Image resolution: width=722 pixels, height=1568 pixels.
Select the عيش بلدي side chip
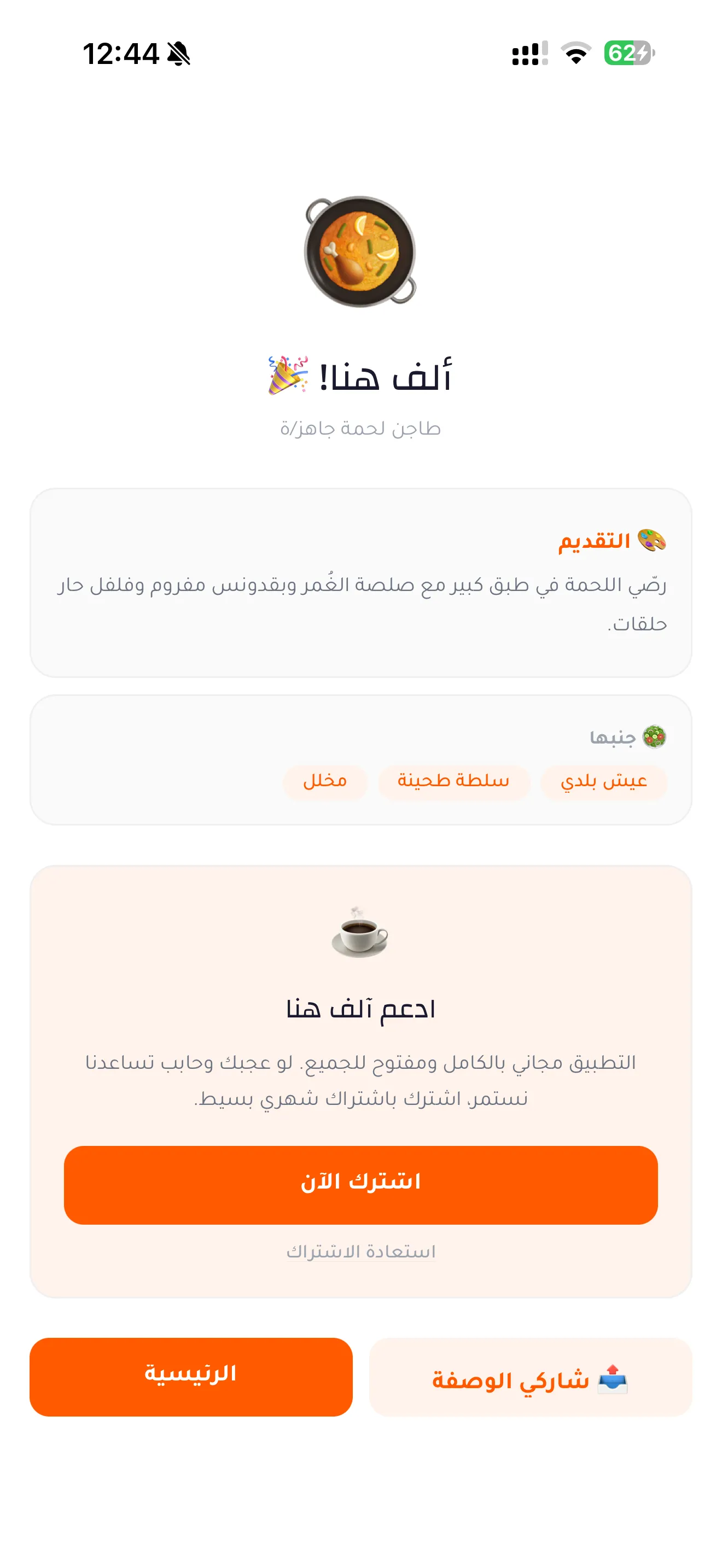coord(603,782)
